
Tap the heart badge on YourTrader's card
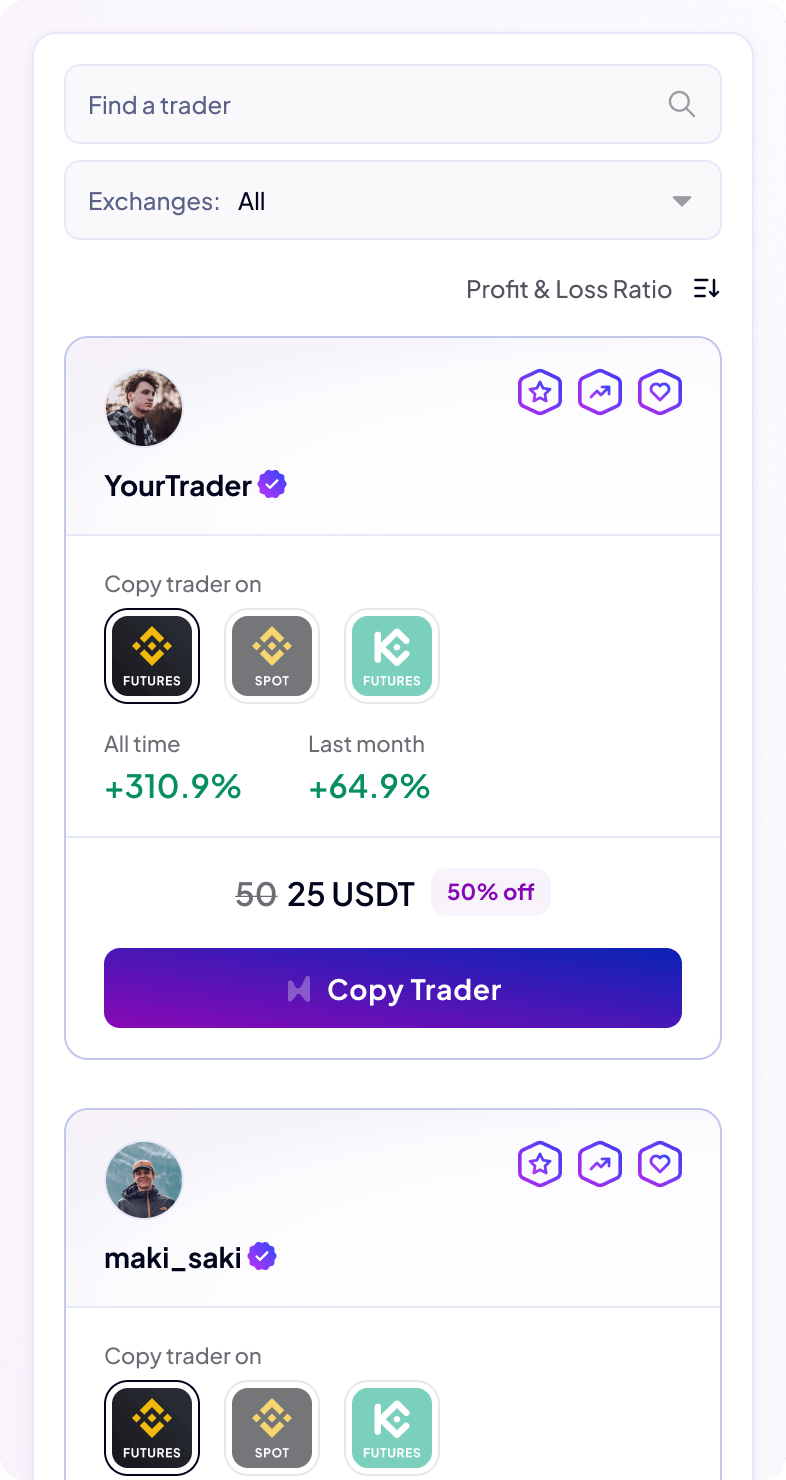tap(660, 392)
